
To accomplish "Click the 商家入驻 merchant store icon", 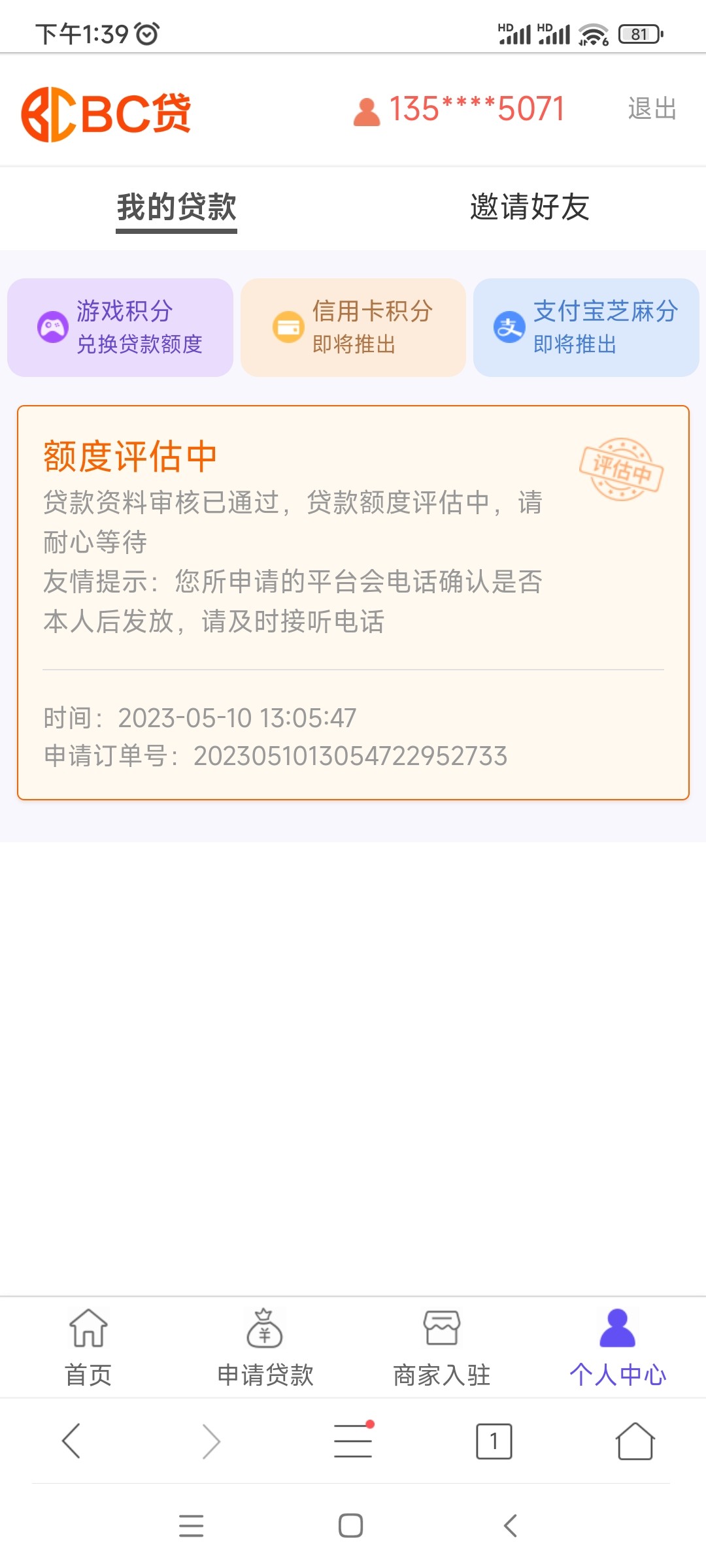I will [441, 1328].
